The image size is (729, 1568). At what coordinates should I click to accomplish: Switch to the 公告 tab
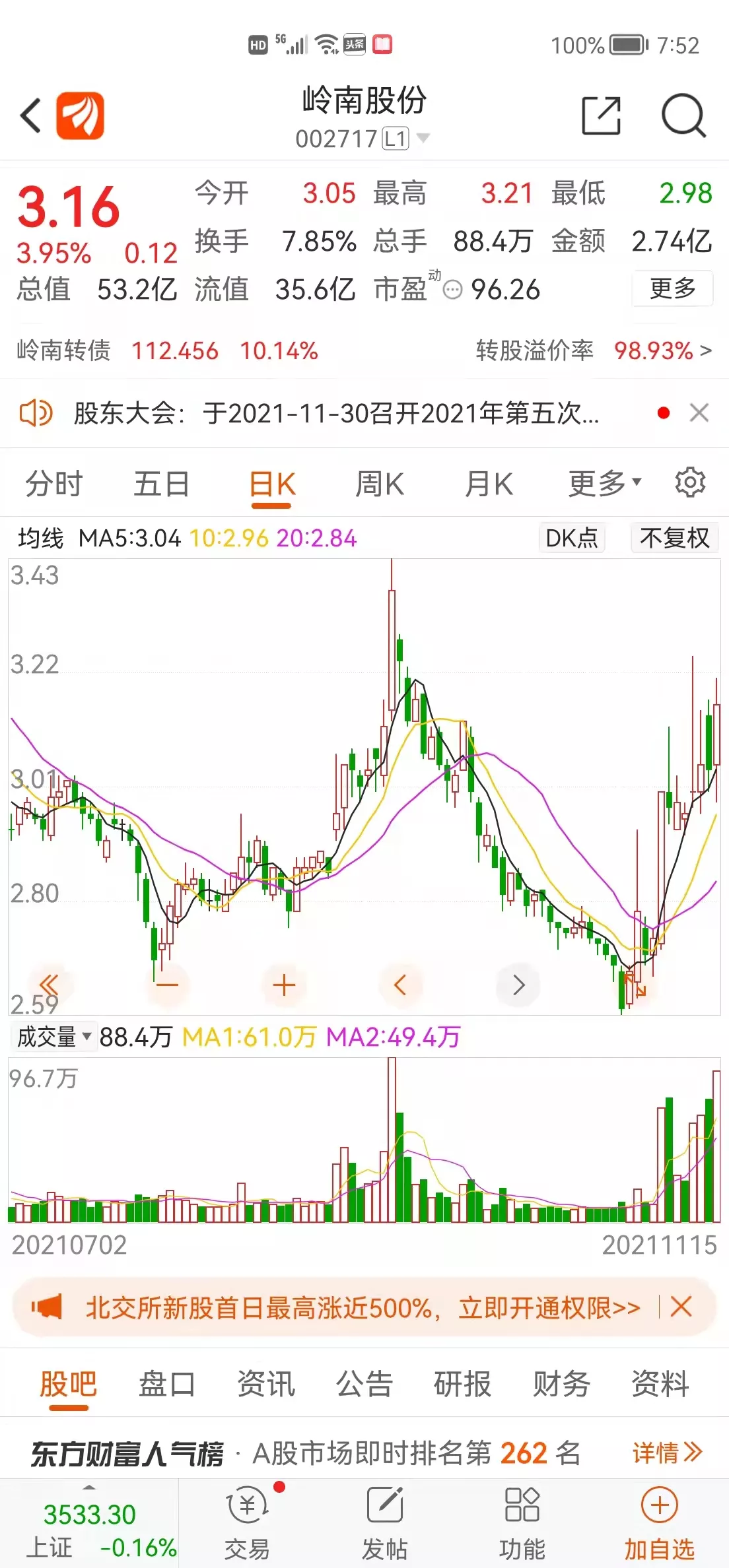(364, 1383)
